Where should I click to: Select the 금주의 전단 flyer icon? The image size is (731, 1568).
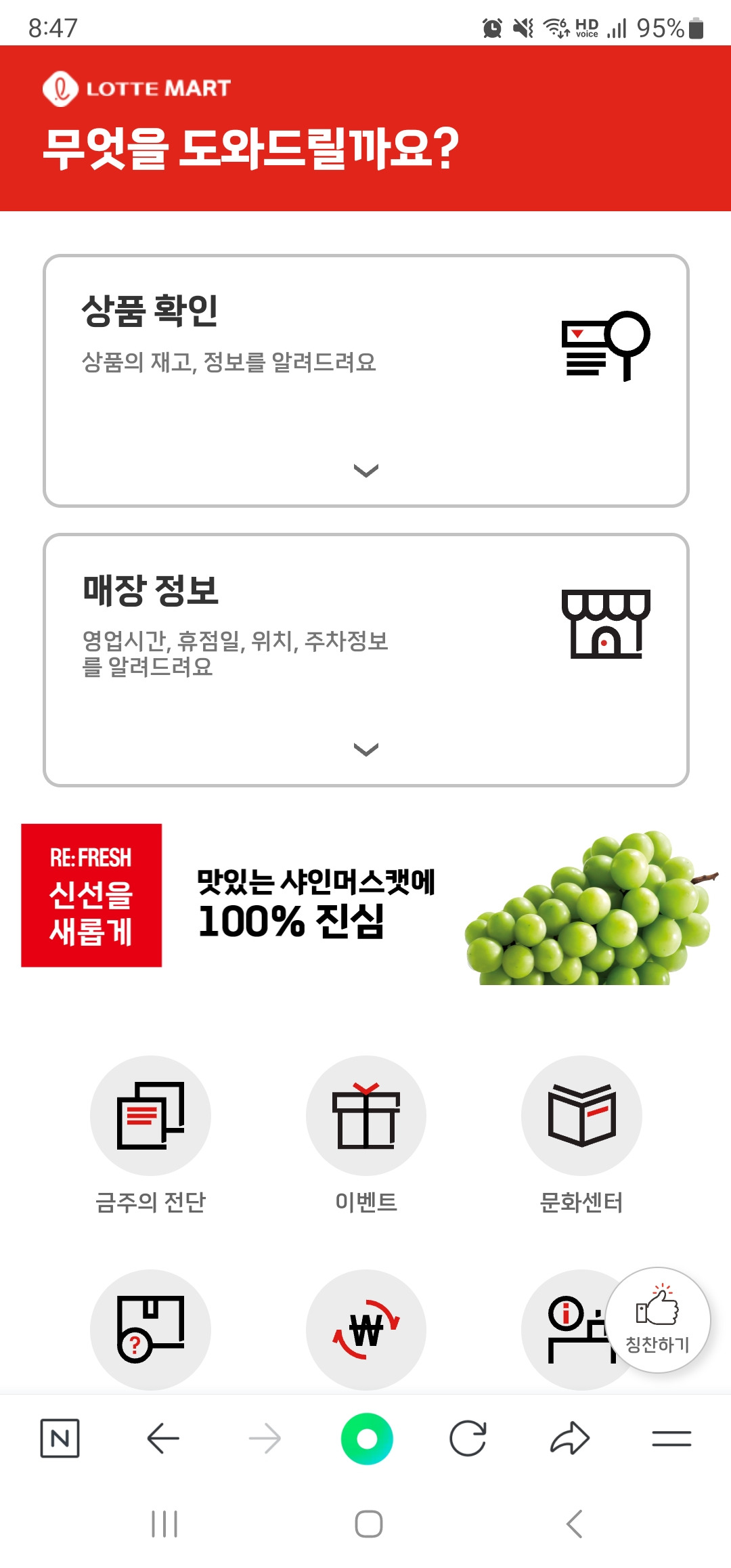tap(150, 1115)
